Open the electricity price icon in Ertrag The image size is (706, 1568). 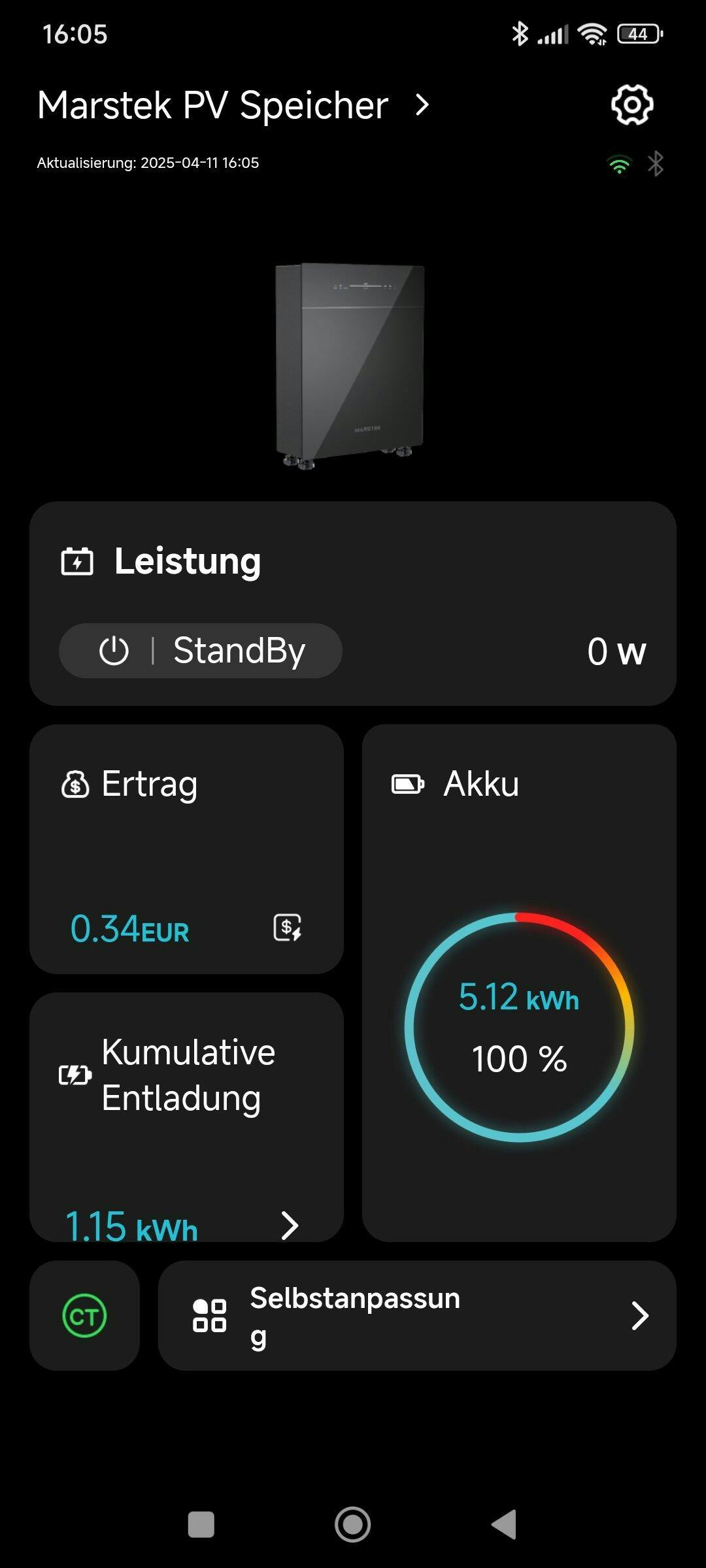pos(287,928)
